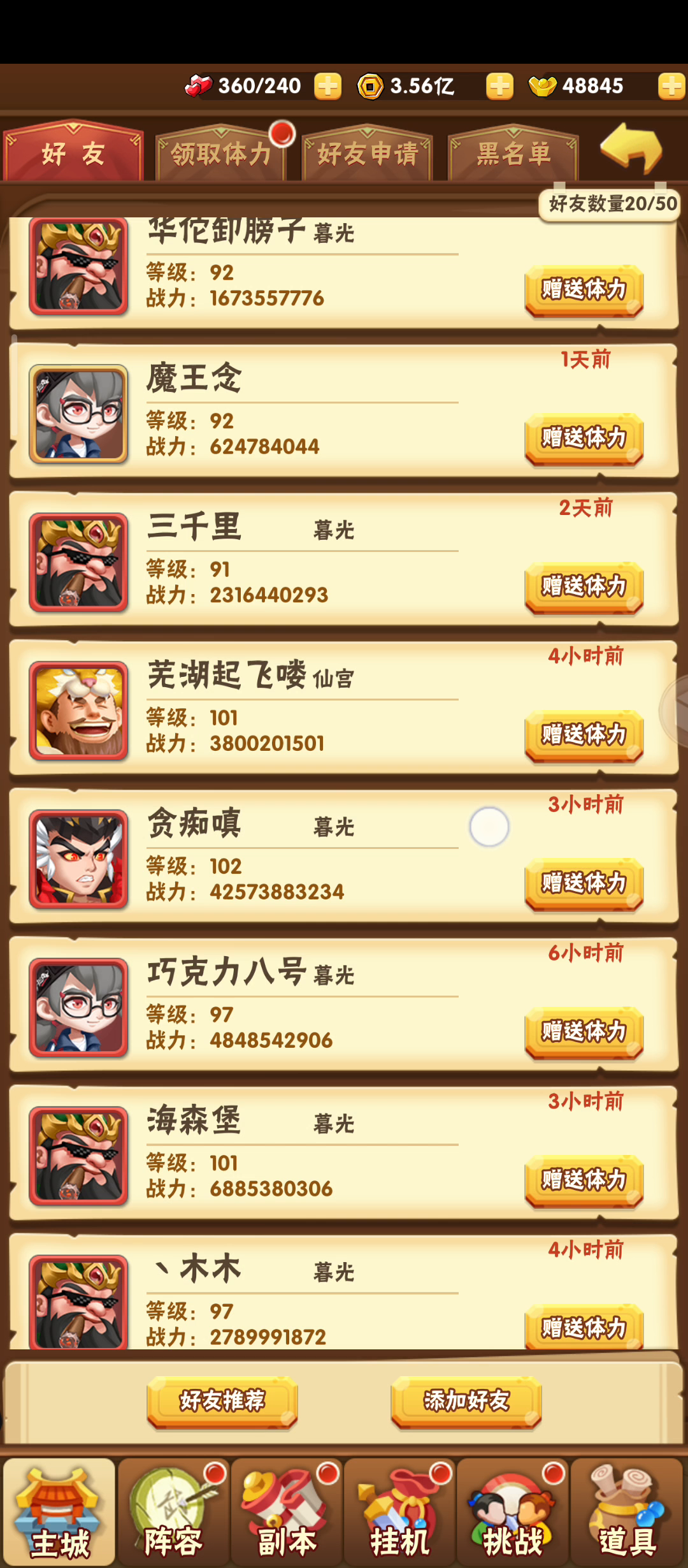Gift stamina to 贪痴嗔
Viewport: 688px width, 1568px height.
584,884
